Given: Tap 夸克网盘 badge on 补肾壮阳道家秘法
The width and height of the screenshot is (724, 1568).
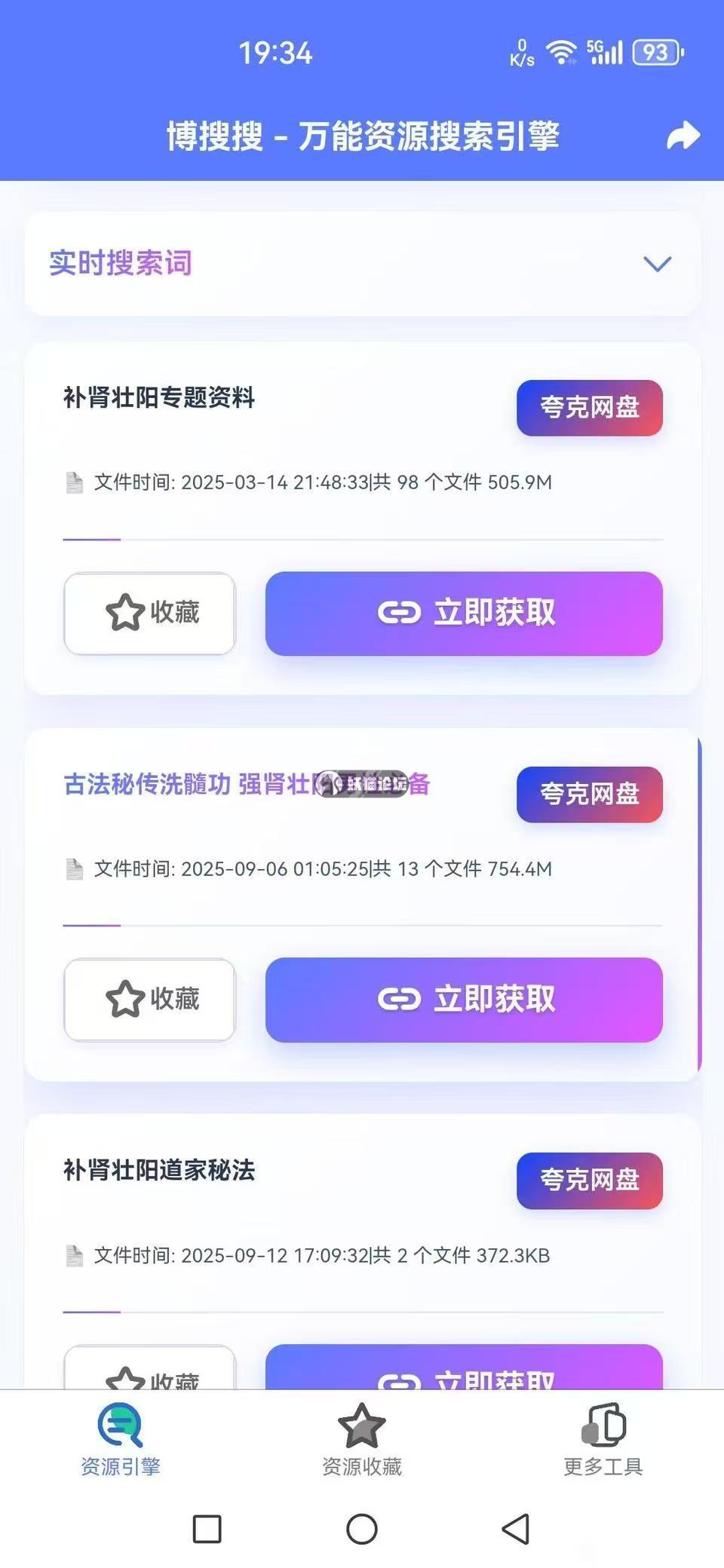Looking at the screenshot, I should 589,1181.
